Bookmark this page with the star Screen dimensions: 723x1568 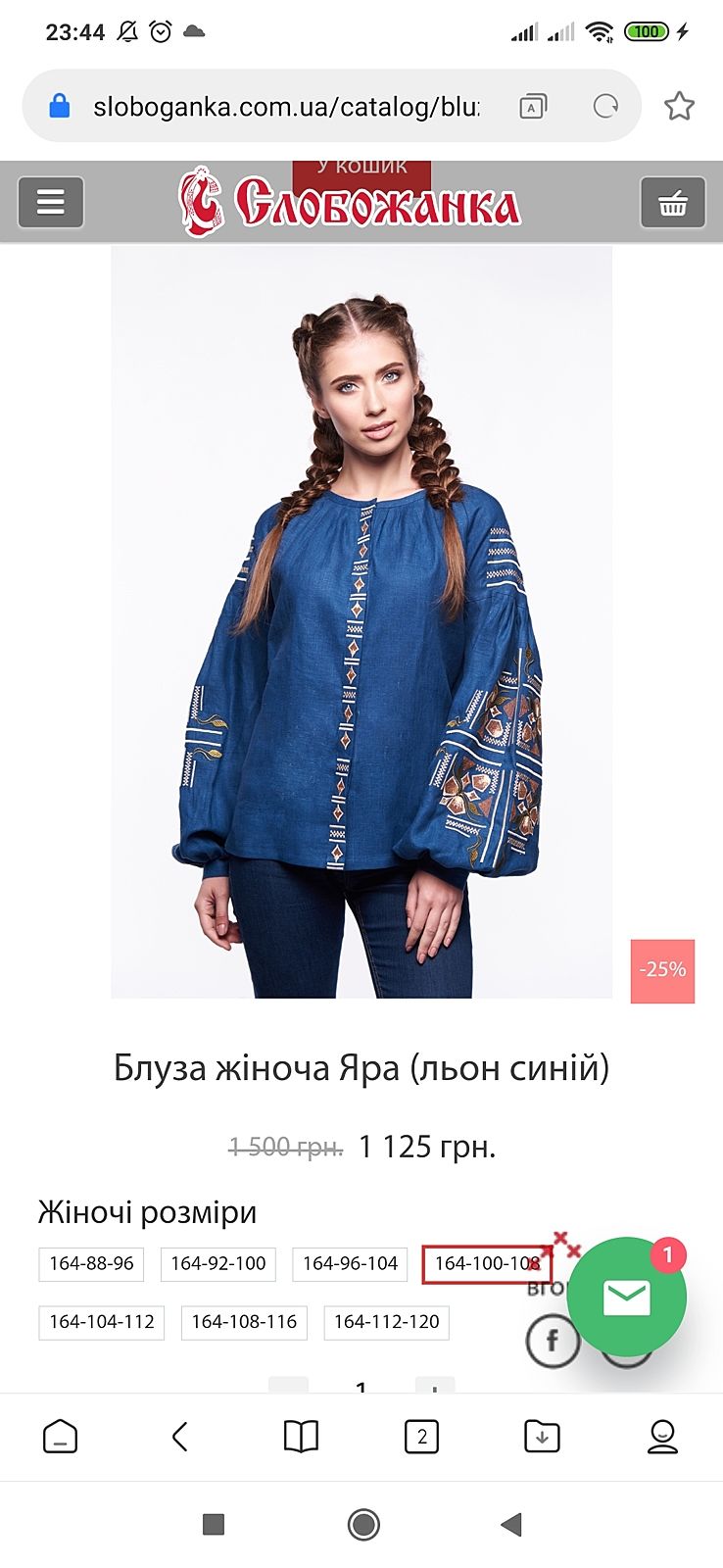click(x=679, y=106)
